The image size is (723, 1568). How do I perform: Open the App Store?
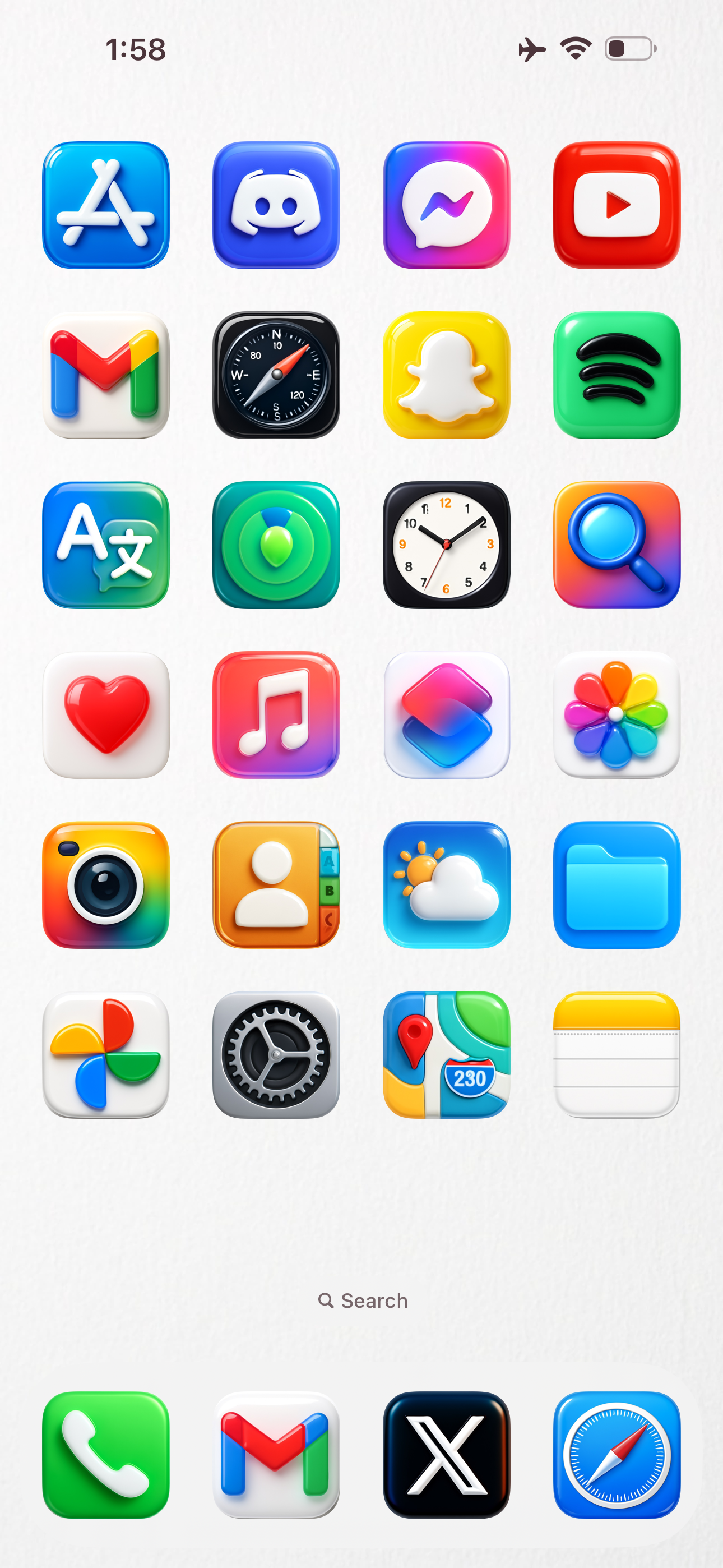coord(106,205)
